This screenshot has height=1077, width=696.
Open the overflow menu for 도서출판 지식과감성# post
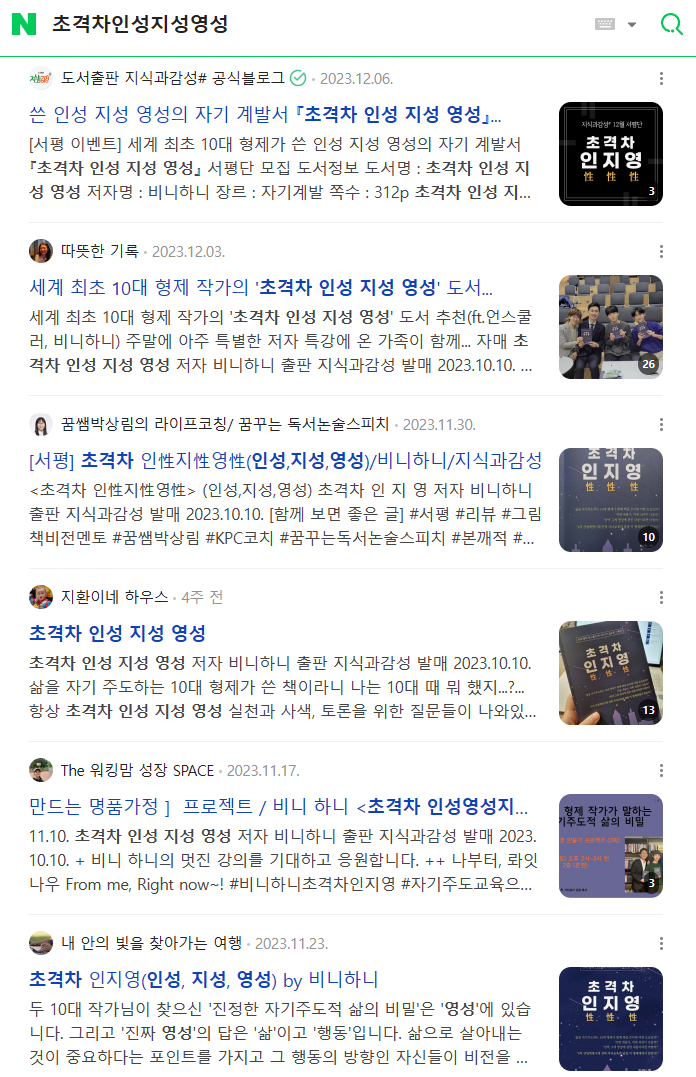click(x=661, y=78)
